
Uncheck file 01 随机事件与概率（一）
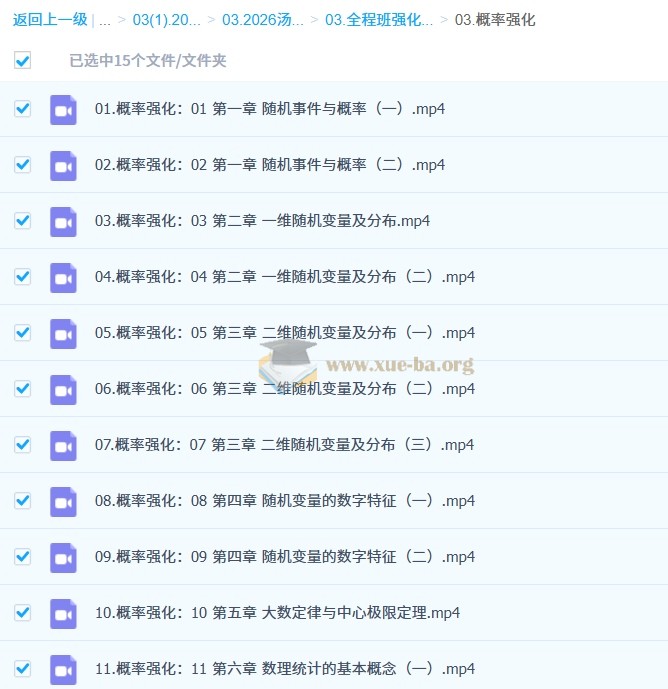pos(22,109)
